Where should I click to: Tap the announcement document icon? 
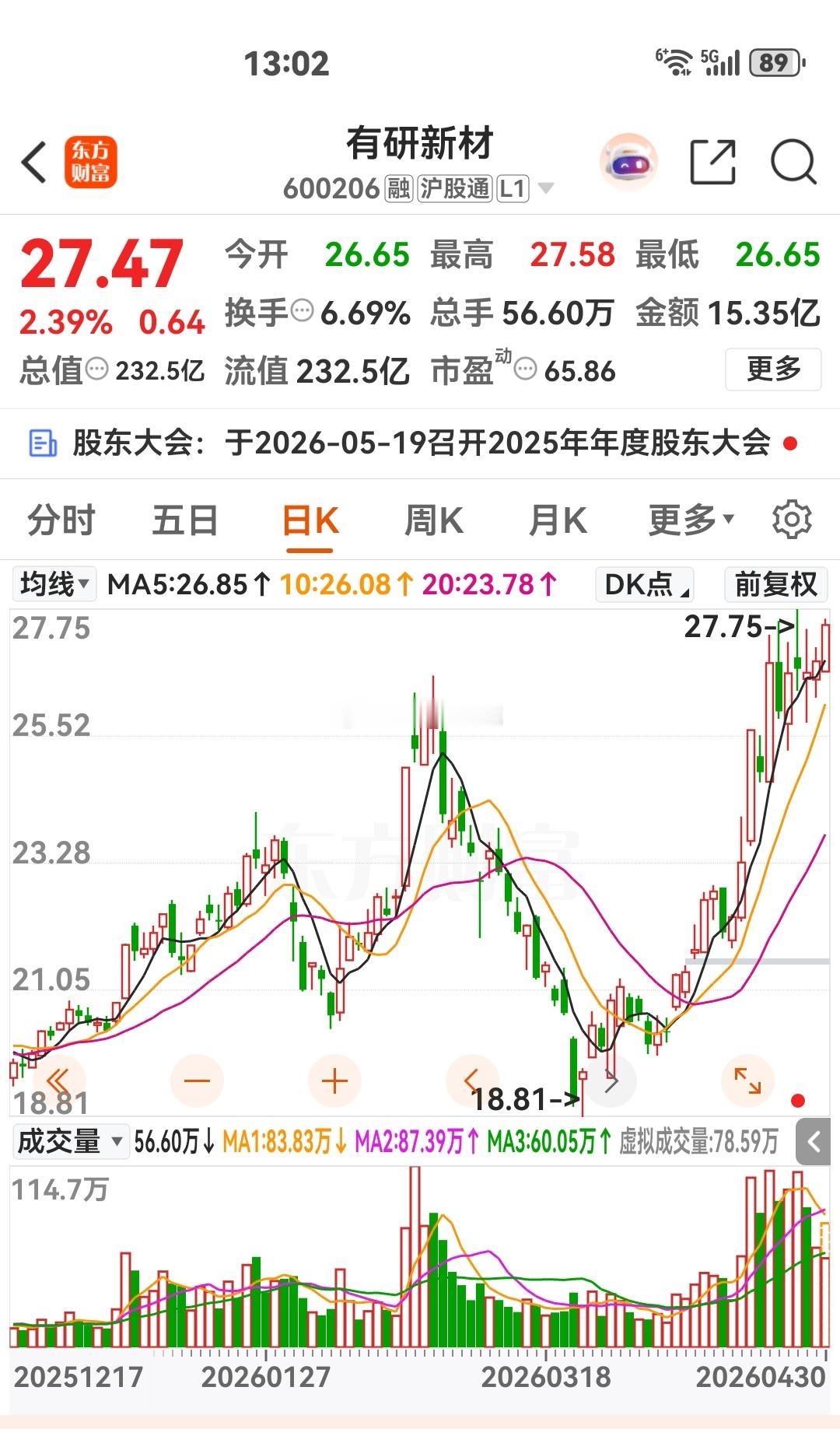43,441
